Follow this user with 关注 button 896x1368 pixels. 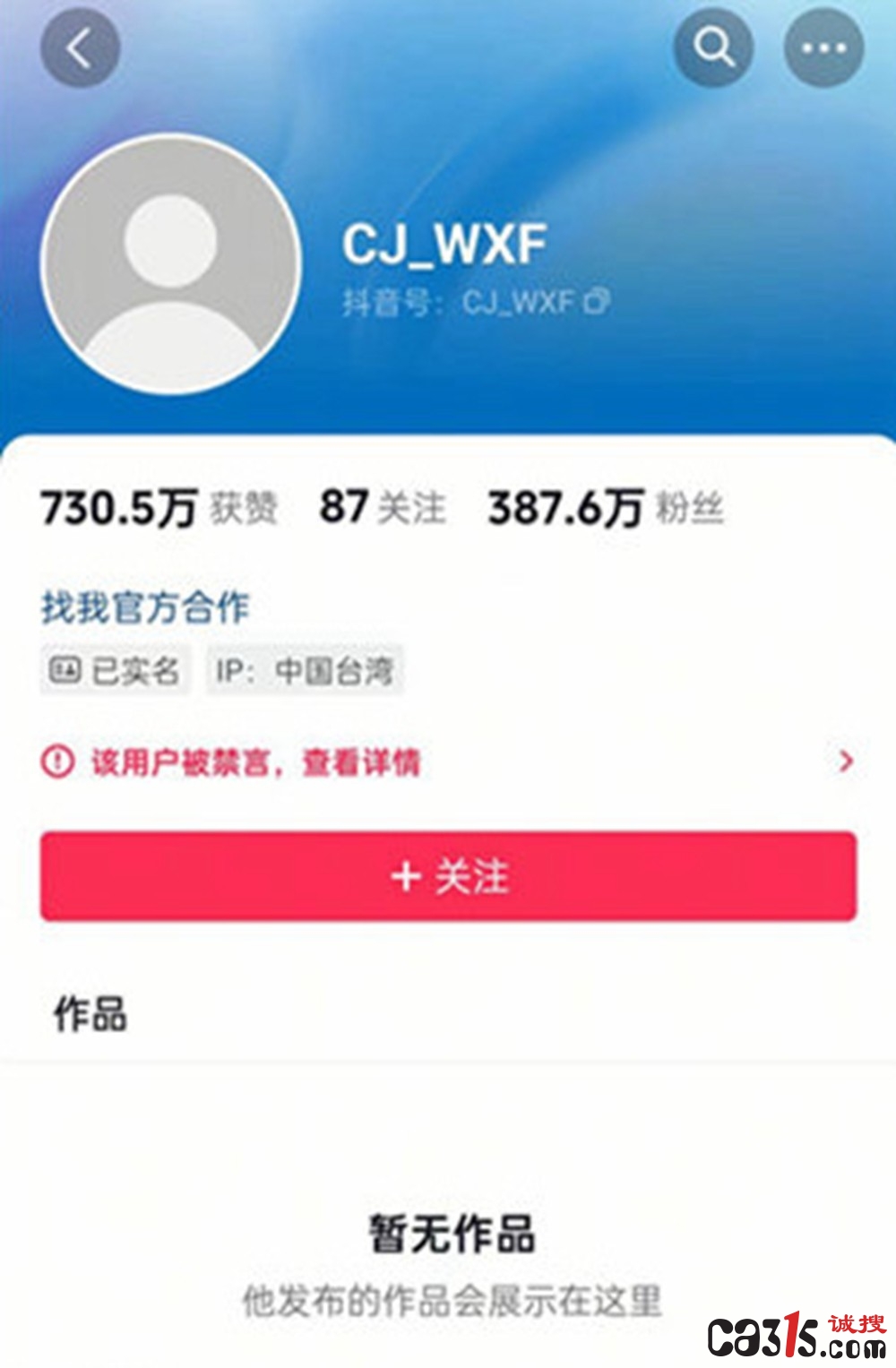[x=448, y=875]
